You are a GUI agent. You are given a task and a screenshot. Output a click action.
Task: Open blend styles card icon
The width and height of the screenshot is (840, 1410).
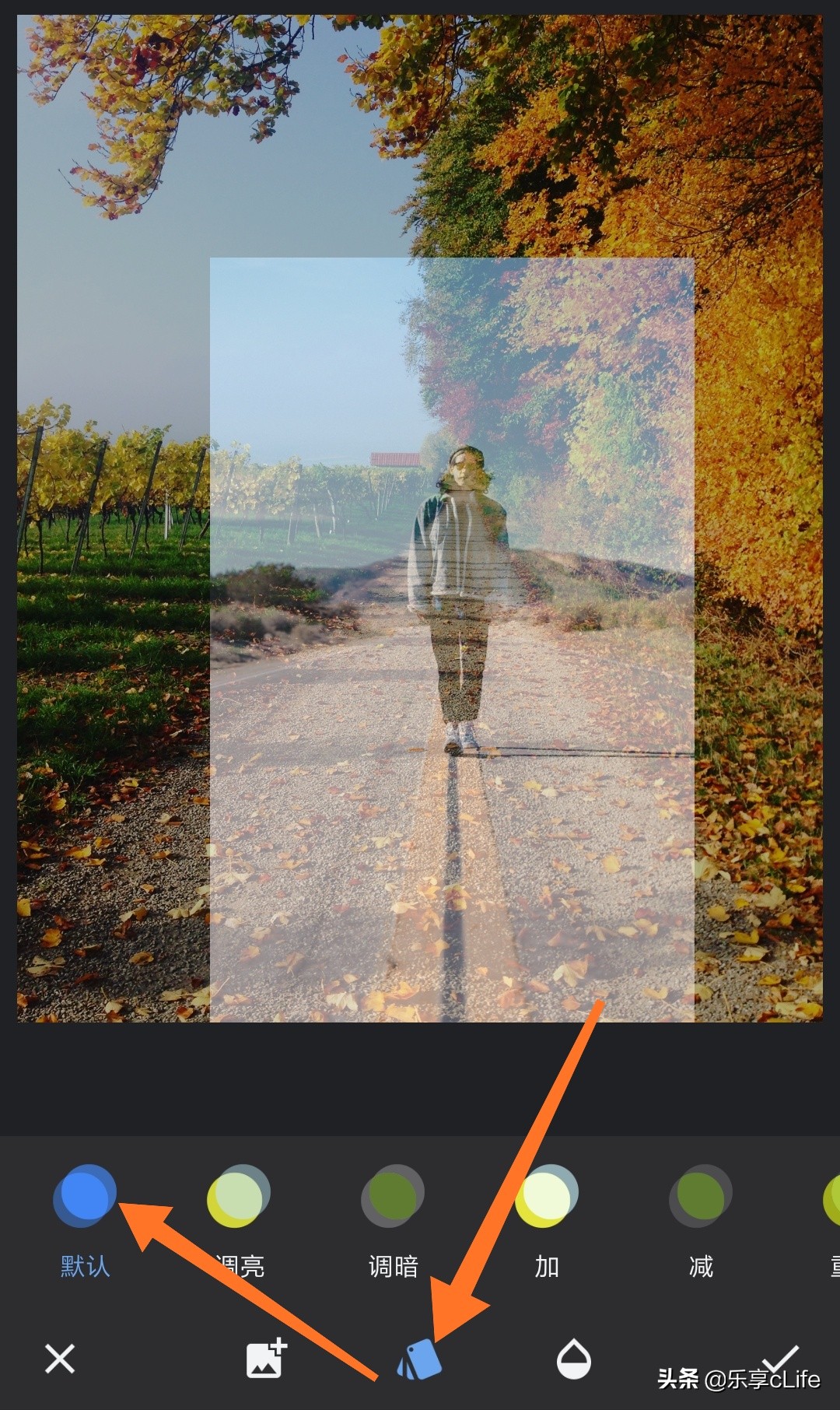coord(420,1360)
